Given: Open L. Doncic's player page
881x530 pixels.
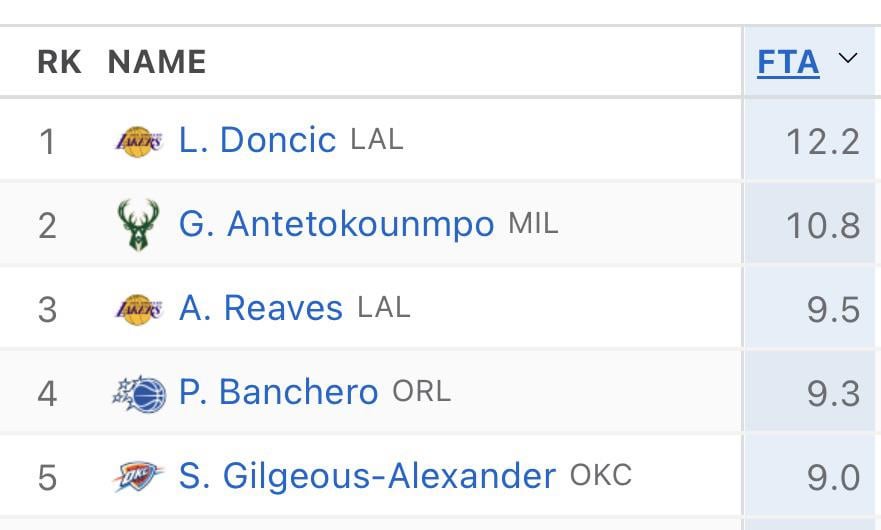Looking at the screenshot, I should coord(257,140).
